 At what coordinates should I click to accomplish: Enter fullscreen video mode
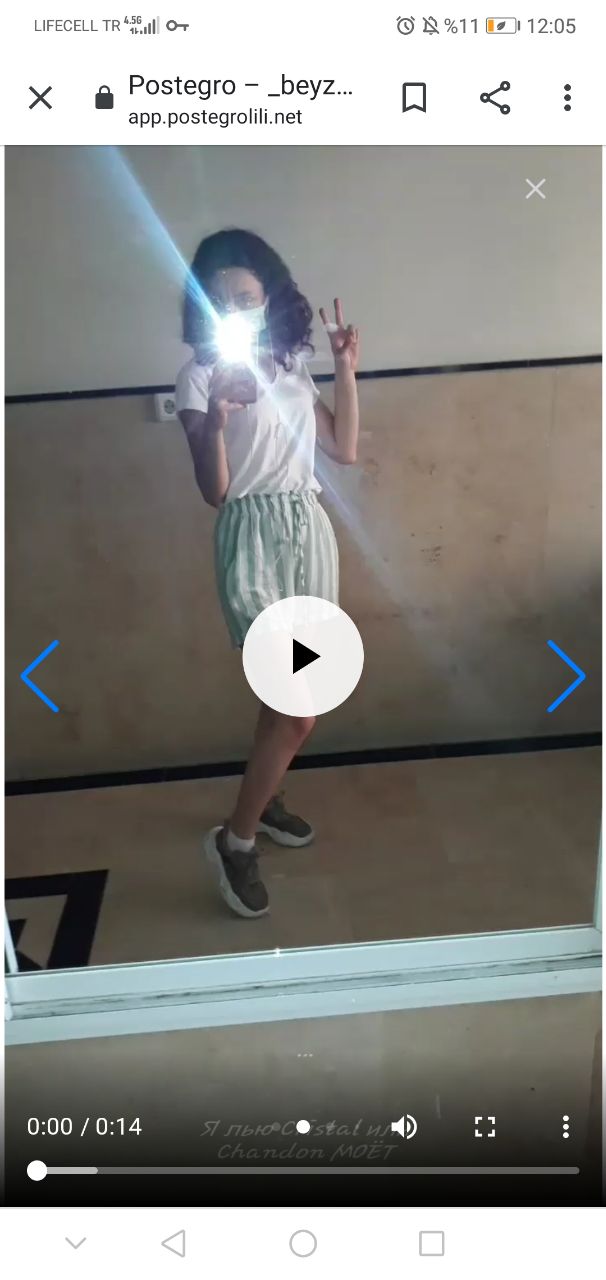tap(485, 1127)
